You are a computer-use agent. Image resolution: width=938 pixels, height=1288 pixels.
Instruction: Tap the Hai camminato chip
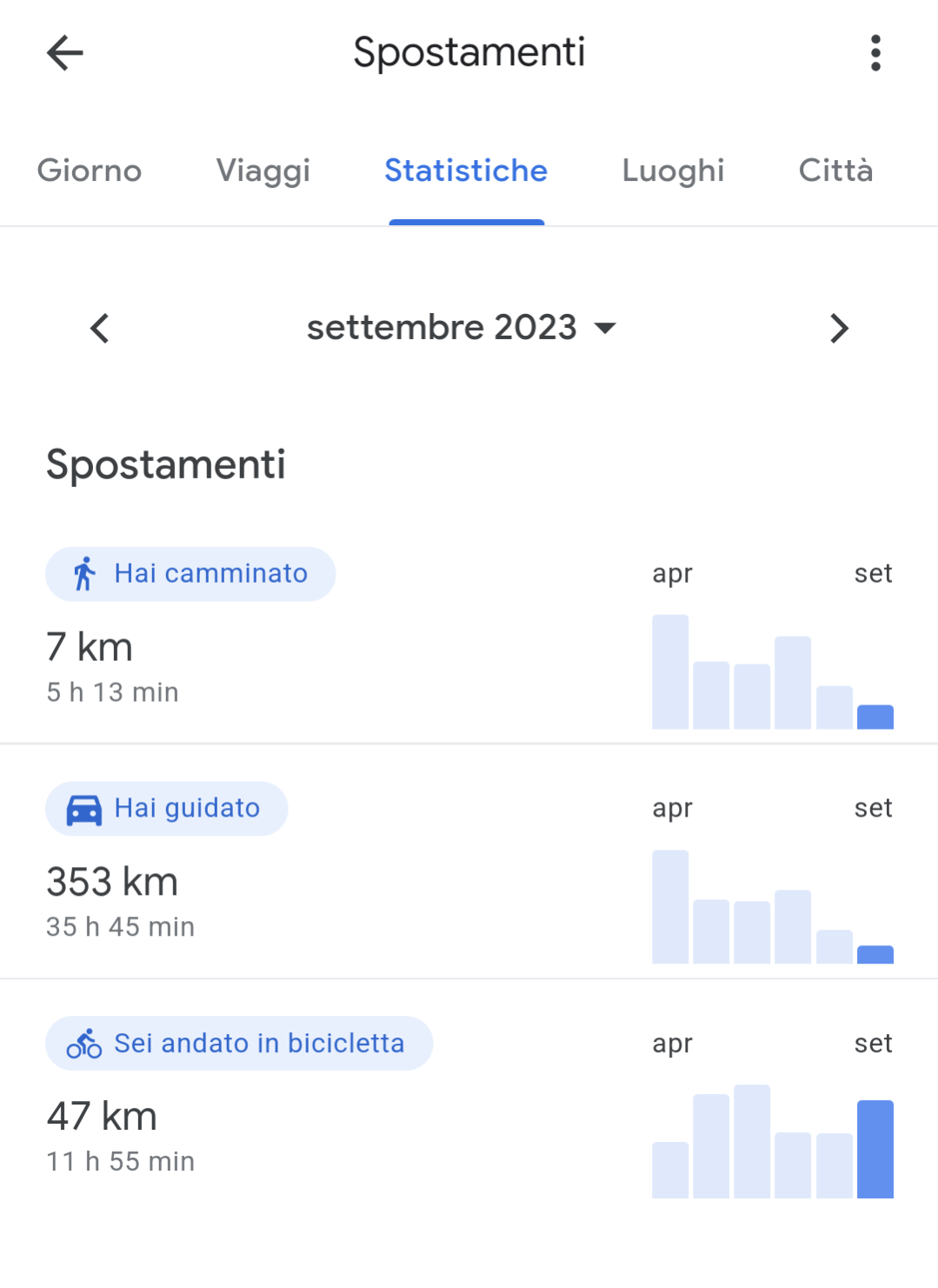190,574
